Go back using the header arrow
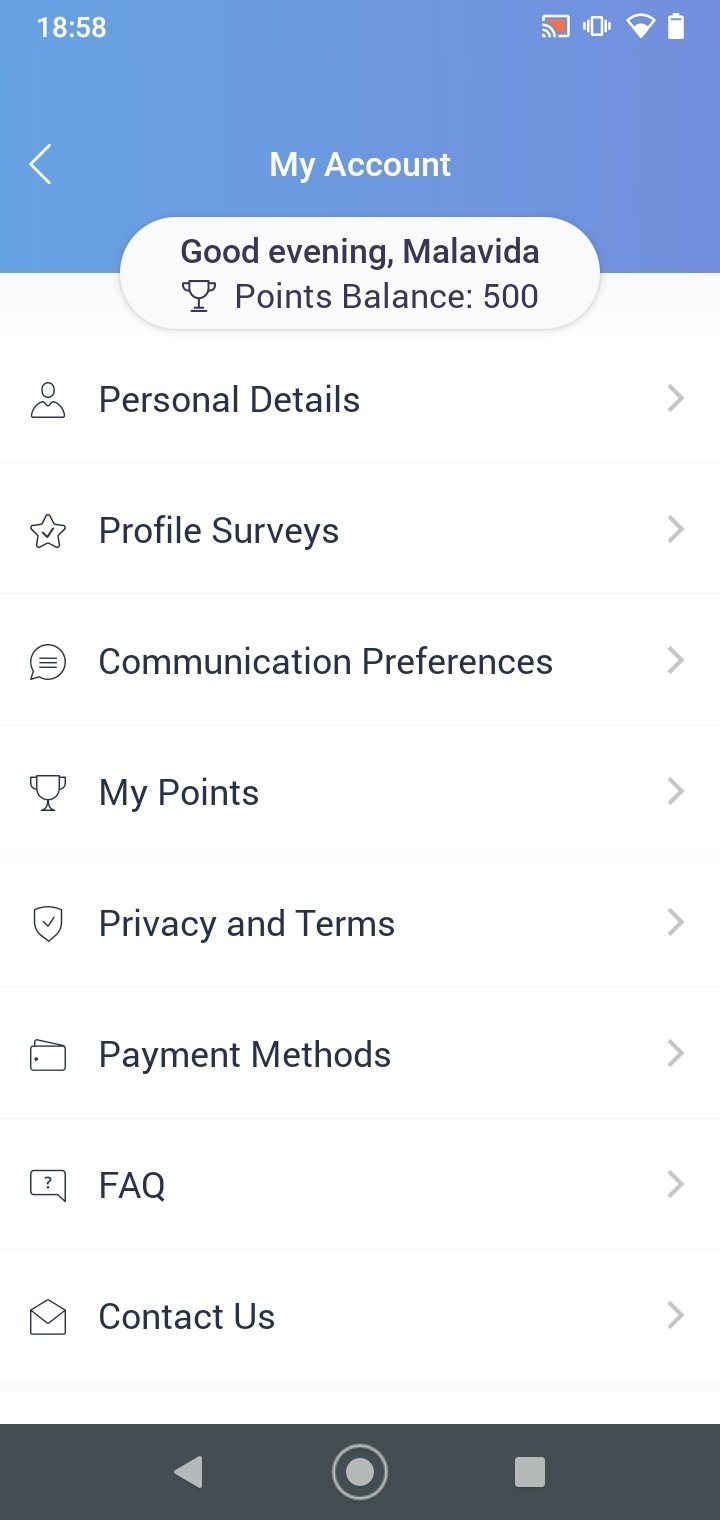 pos(40,164)
